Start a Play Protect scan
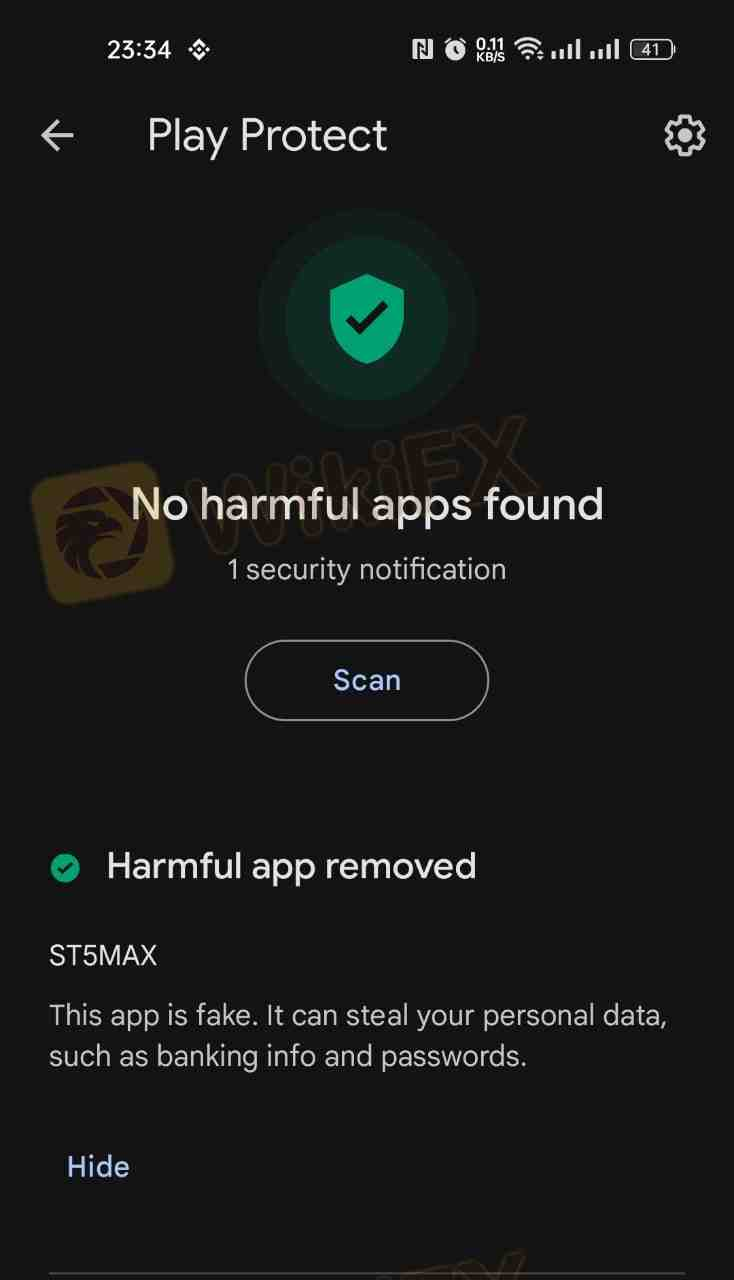Screen dimensions: 734x1280 pyautogui.click(x=366, y=680)
